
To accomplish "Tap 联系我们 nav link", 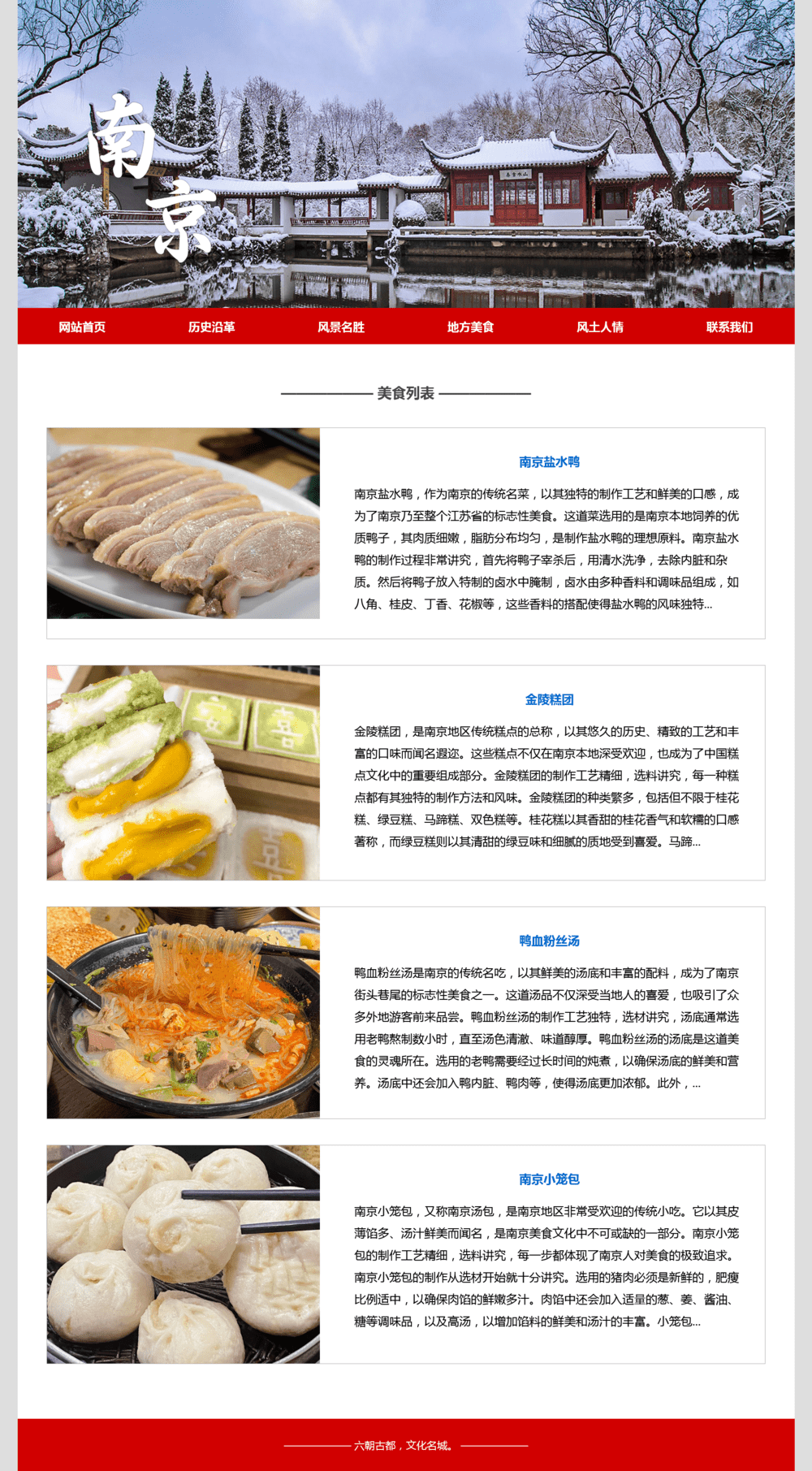I will (729, 327).
